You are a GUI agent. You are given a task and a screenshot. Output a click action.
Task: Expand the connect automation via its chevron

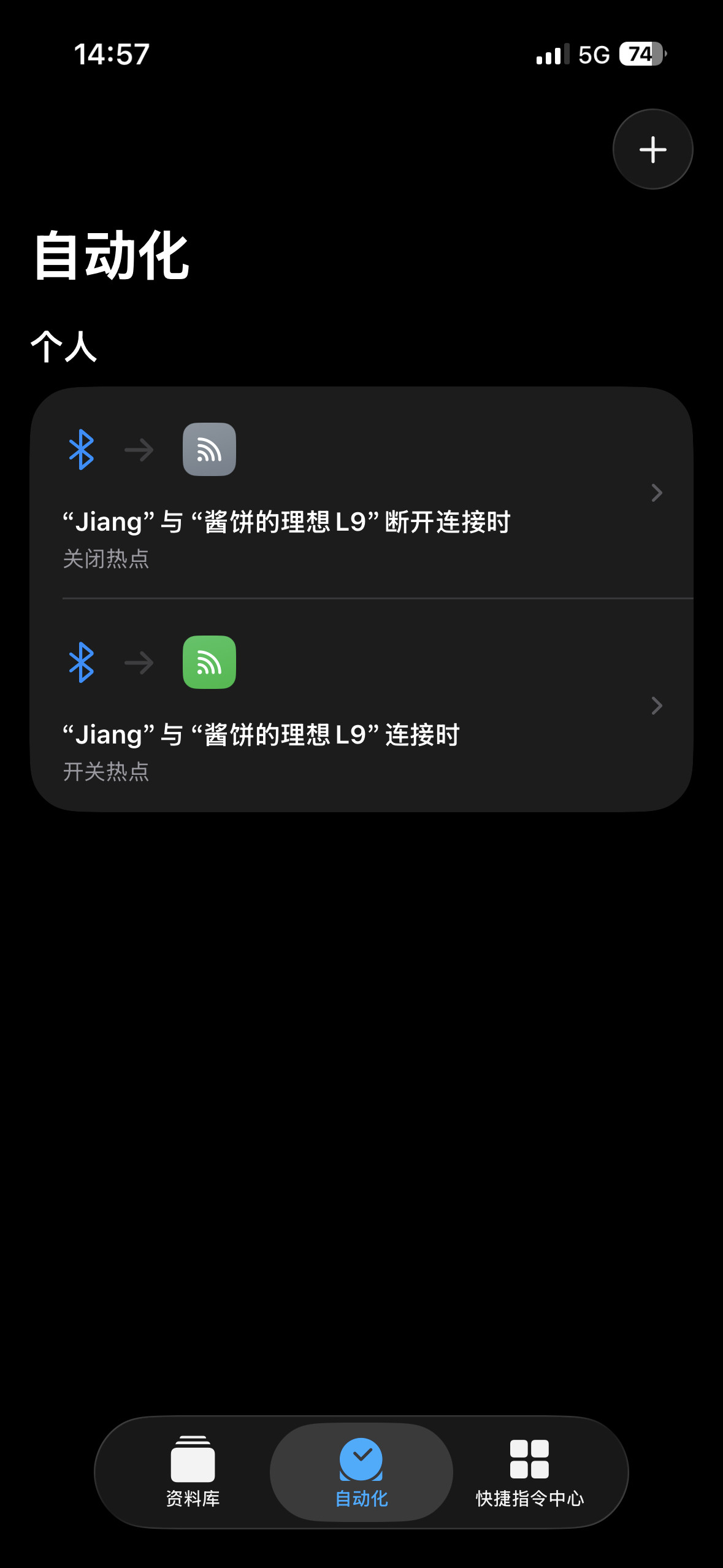click(657, 706)
